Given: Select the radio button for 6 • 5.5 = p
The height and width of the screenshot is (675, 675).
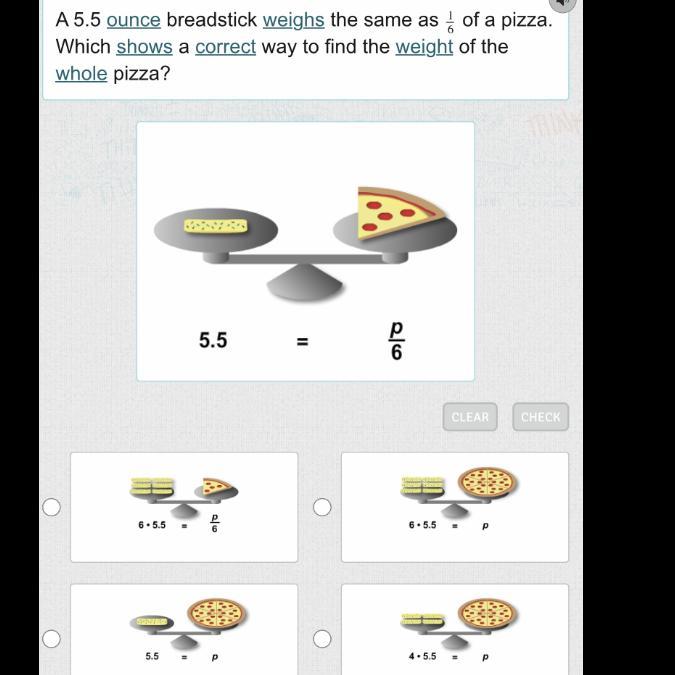Looking at the screenshot, I should coord(321,507).
